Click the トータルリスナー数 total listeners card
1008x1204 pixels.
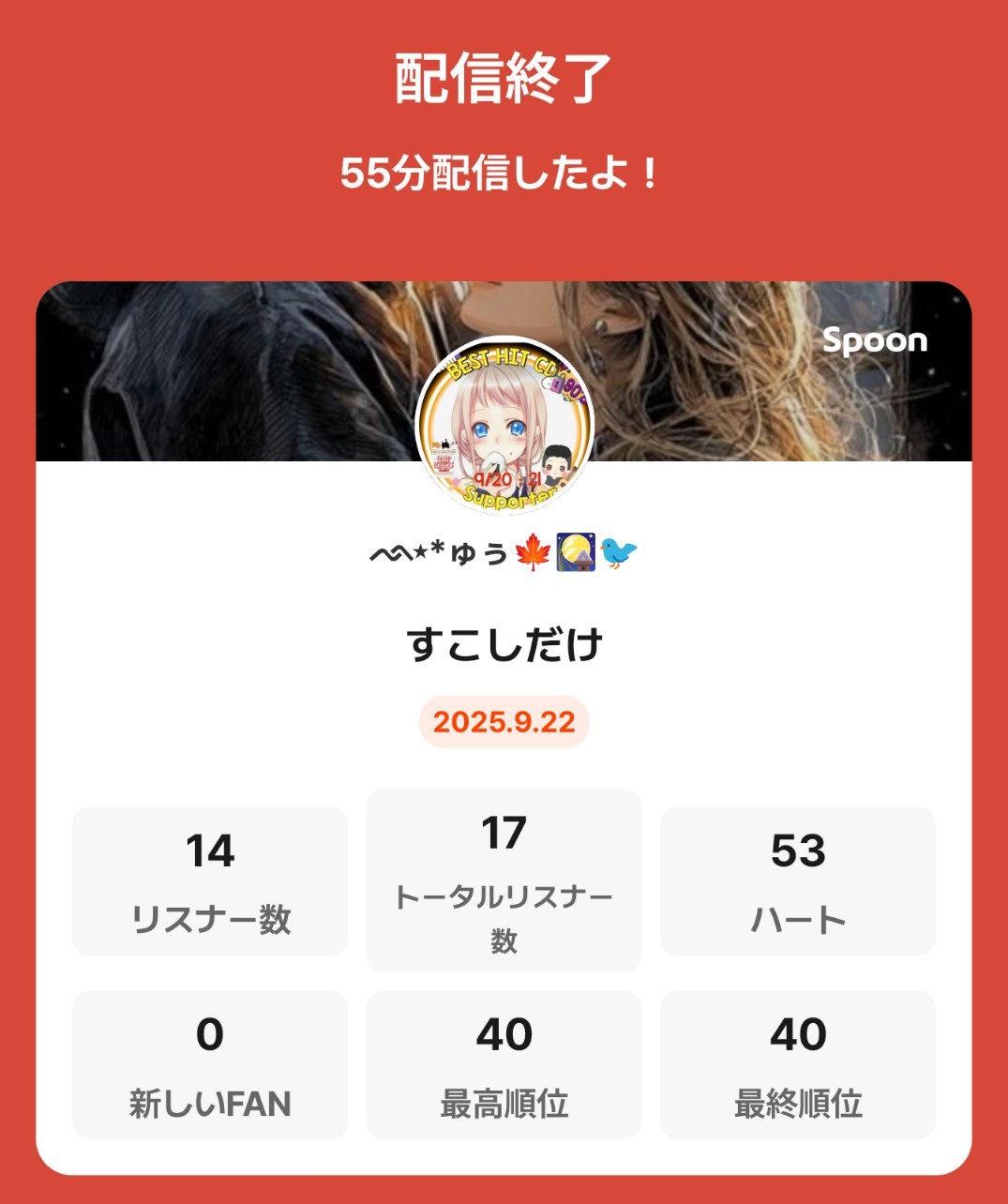(504, 880)
